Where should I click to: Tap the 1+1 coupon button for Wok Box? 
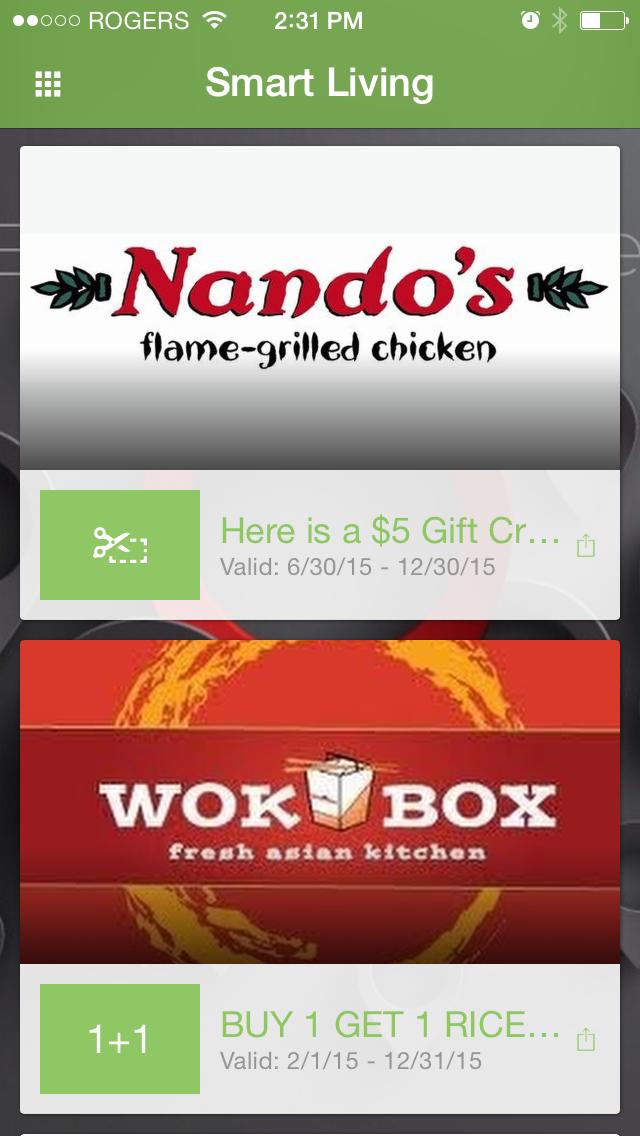click(x=120, y=1039)
